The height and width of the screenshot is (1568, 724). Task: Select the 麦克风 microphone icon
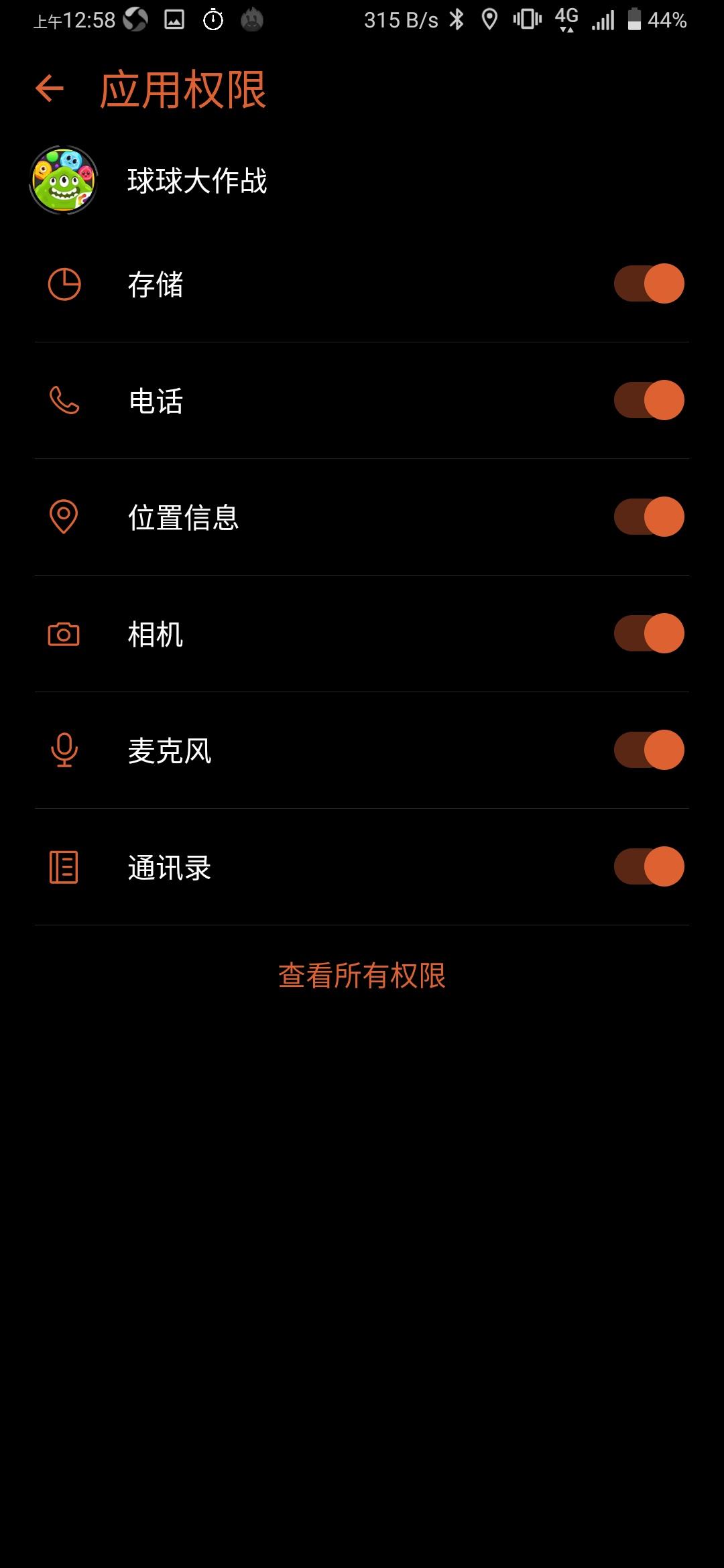tap(64, 750)
